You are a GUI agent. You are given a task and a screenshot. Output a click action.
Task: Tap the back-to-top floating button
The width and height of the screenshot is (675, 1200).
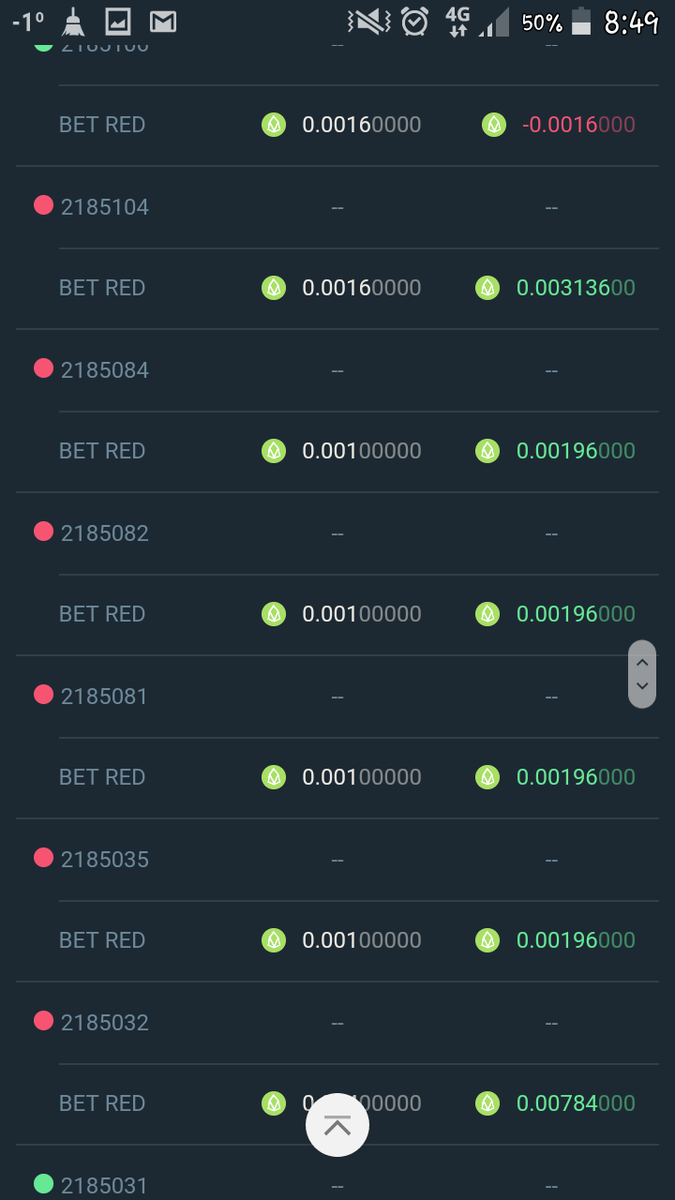337,1126
